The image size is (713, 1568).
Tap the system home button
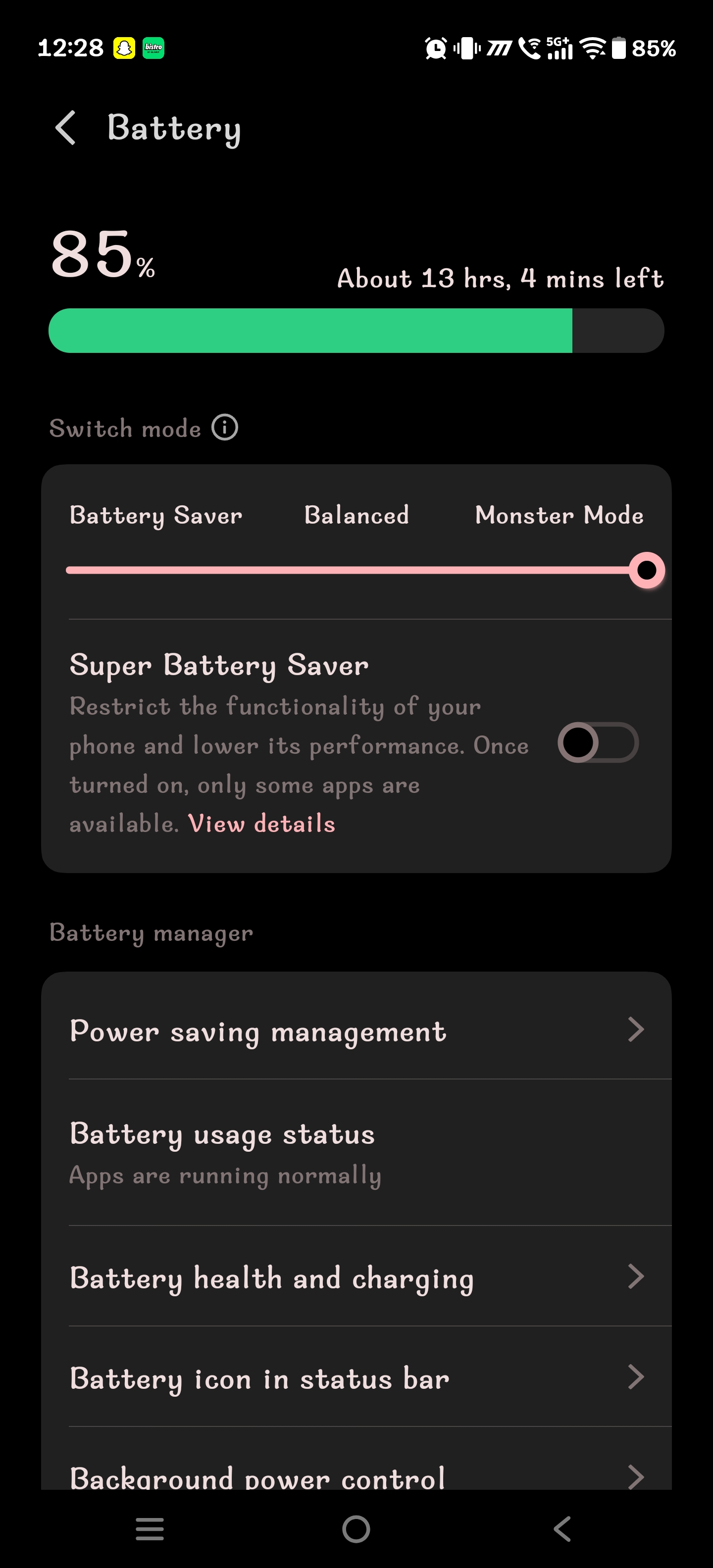(x=356, y=1529)
